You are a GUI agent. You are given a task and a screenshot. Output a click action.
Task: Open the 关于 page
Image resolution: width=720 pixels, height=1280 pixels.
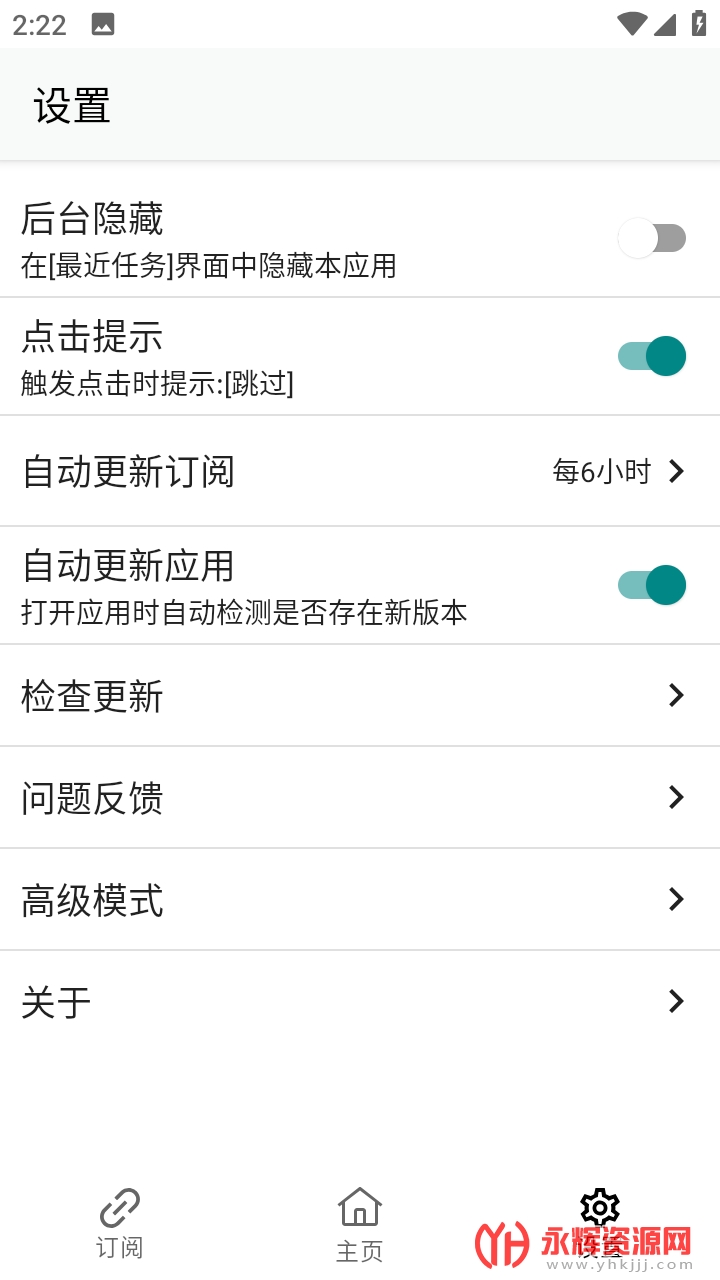click(360, 1001)
